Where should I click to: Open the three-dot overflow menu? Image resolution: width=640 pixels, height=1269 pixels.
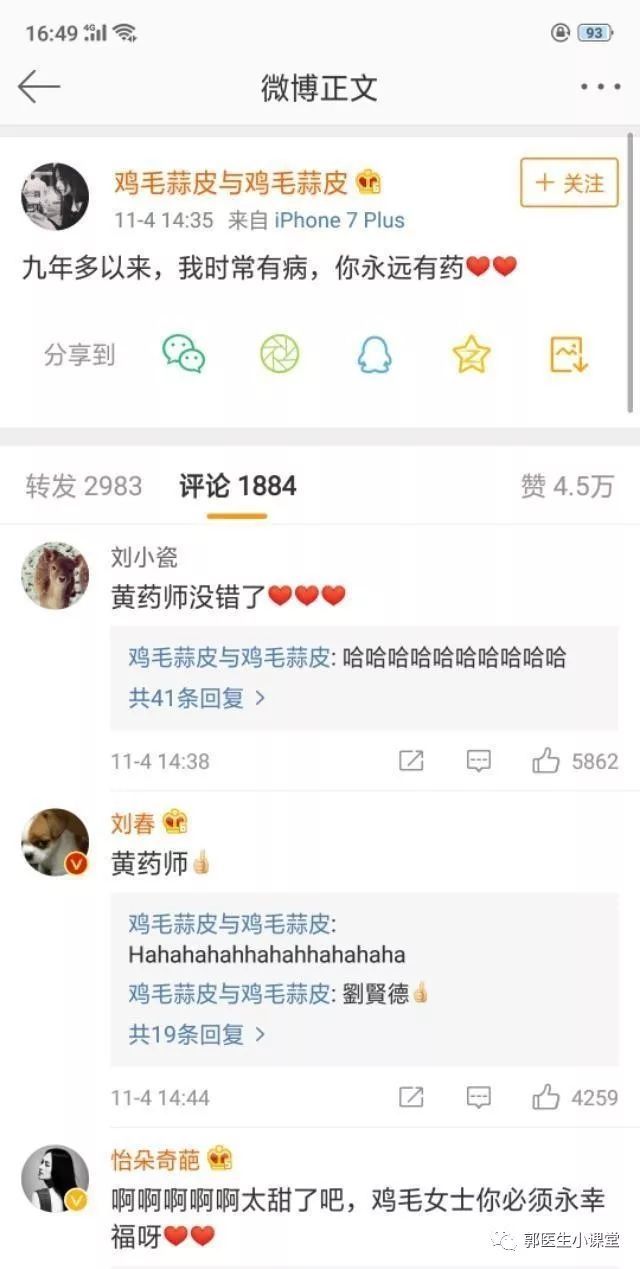point(600,87)
